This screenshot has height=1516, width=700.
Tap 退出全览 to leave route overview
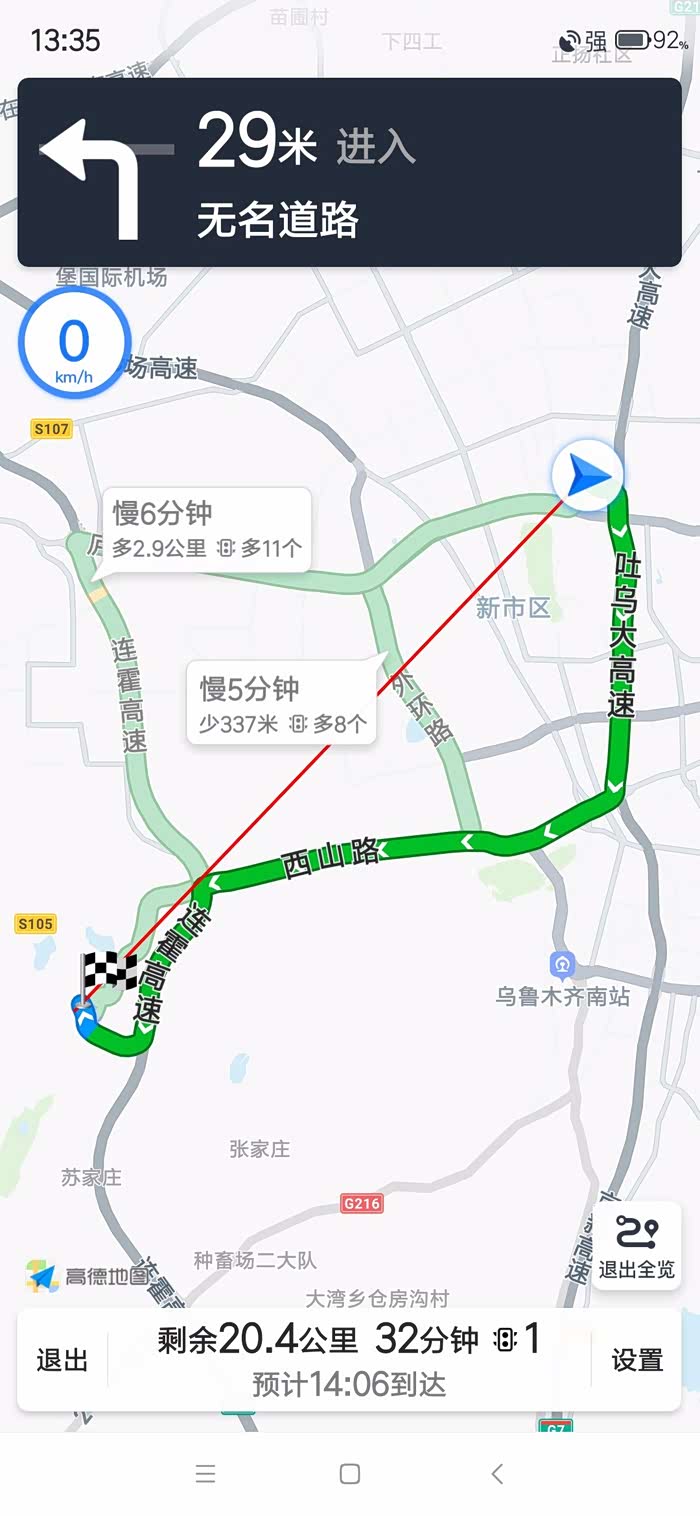(637, 1247)
